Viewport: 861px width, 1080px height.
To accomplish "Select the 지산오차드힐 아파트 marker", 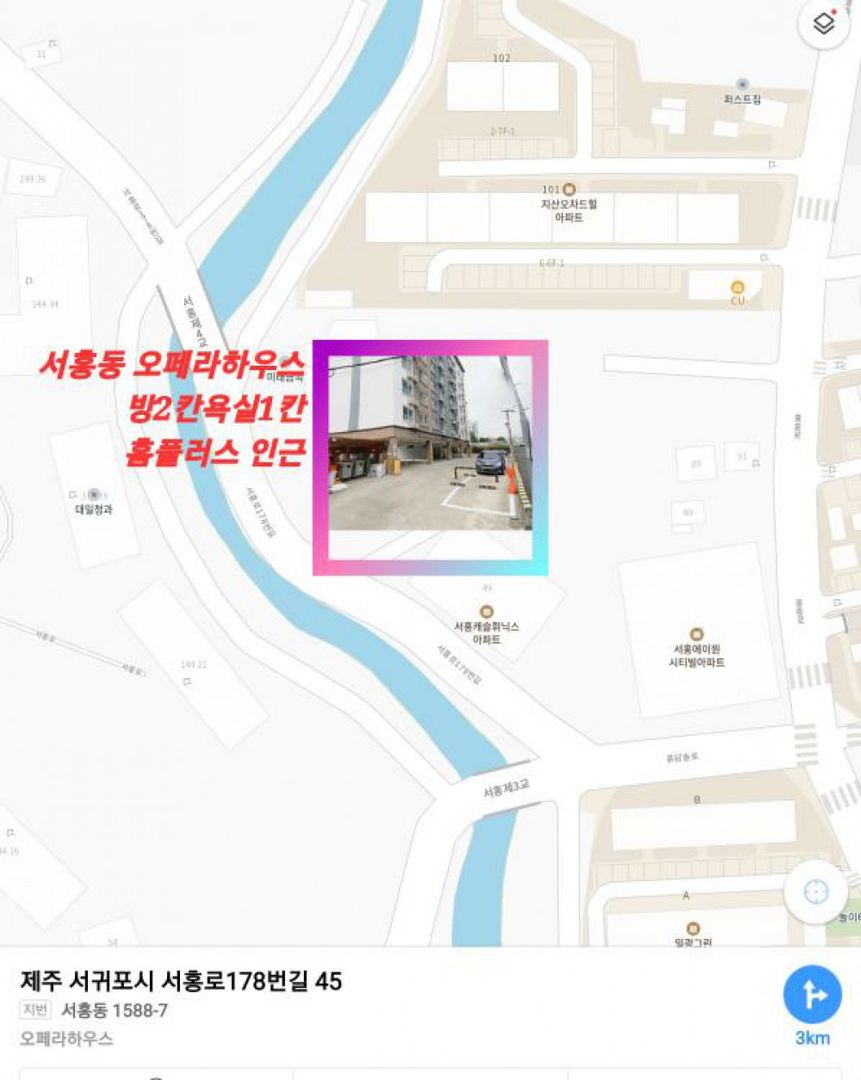I will (x=569, y=190).
